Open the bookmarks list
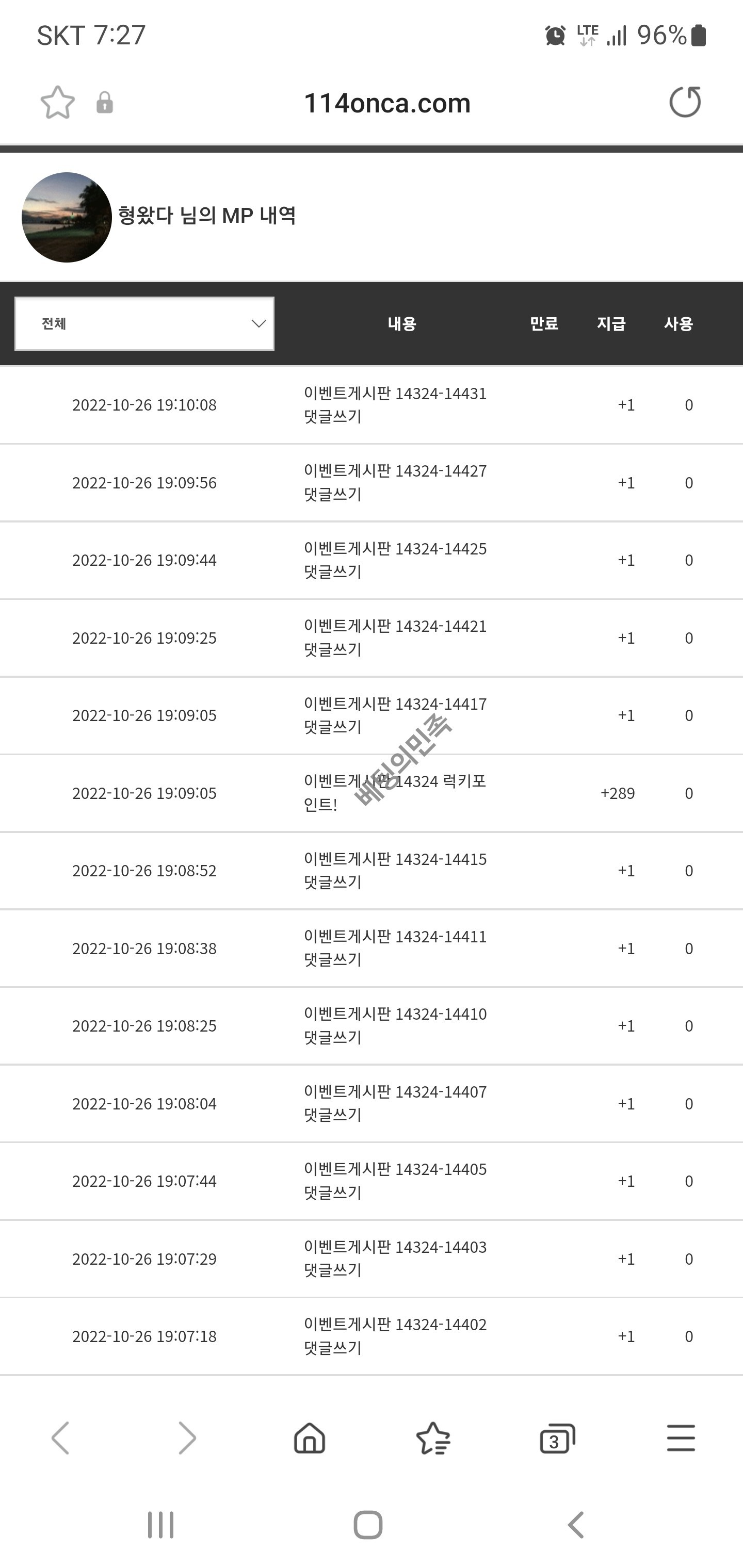The width and height of the screenshot is (743, 1568). pos(433,1439)
